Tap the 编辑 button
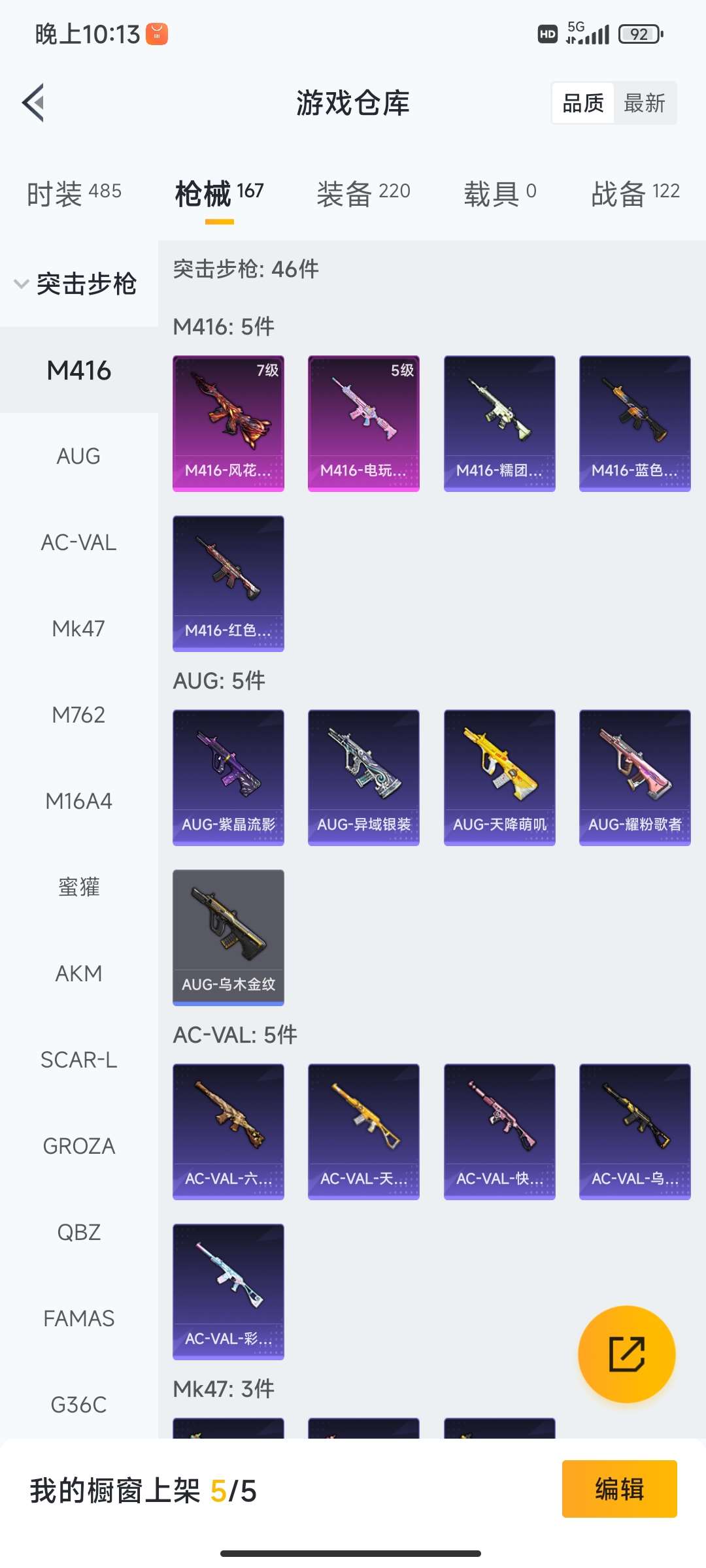This screenshot has height=1568, width=706. pos(619,1489)
